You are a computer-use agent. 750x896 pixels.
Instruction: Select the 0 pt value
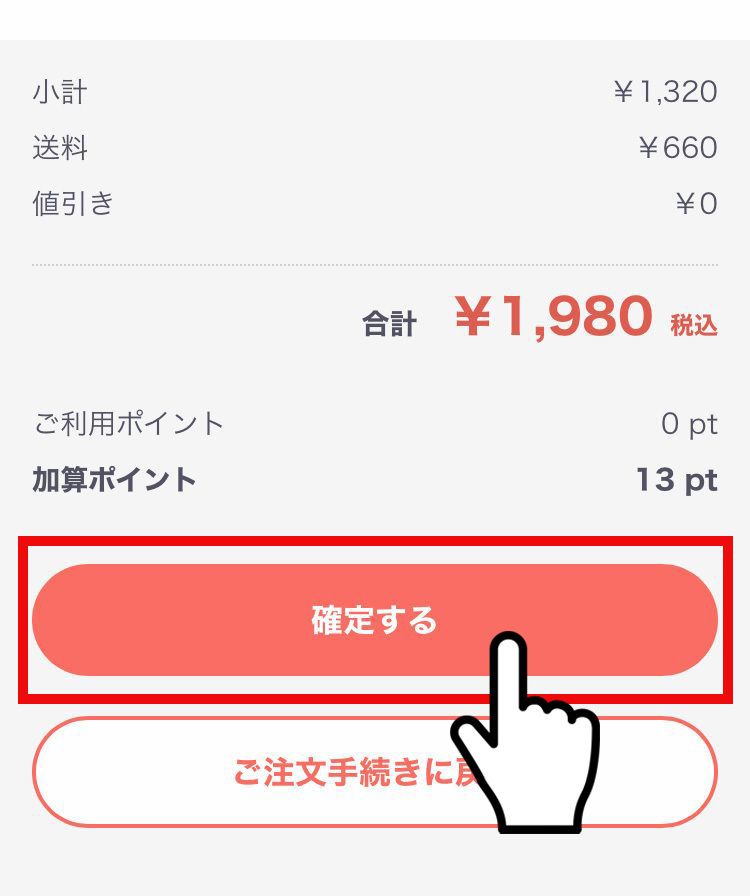point(690,423)
